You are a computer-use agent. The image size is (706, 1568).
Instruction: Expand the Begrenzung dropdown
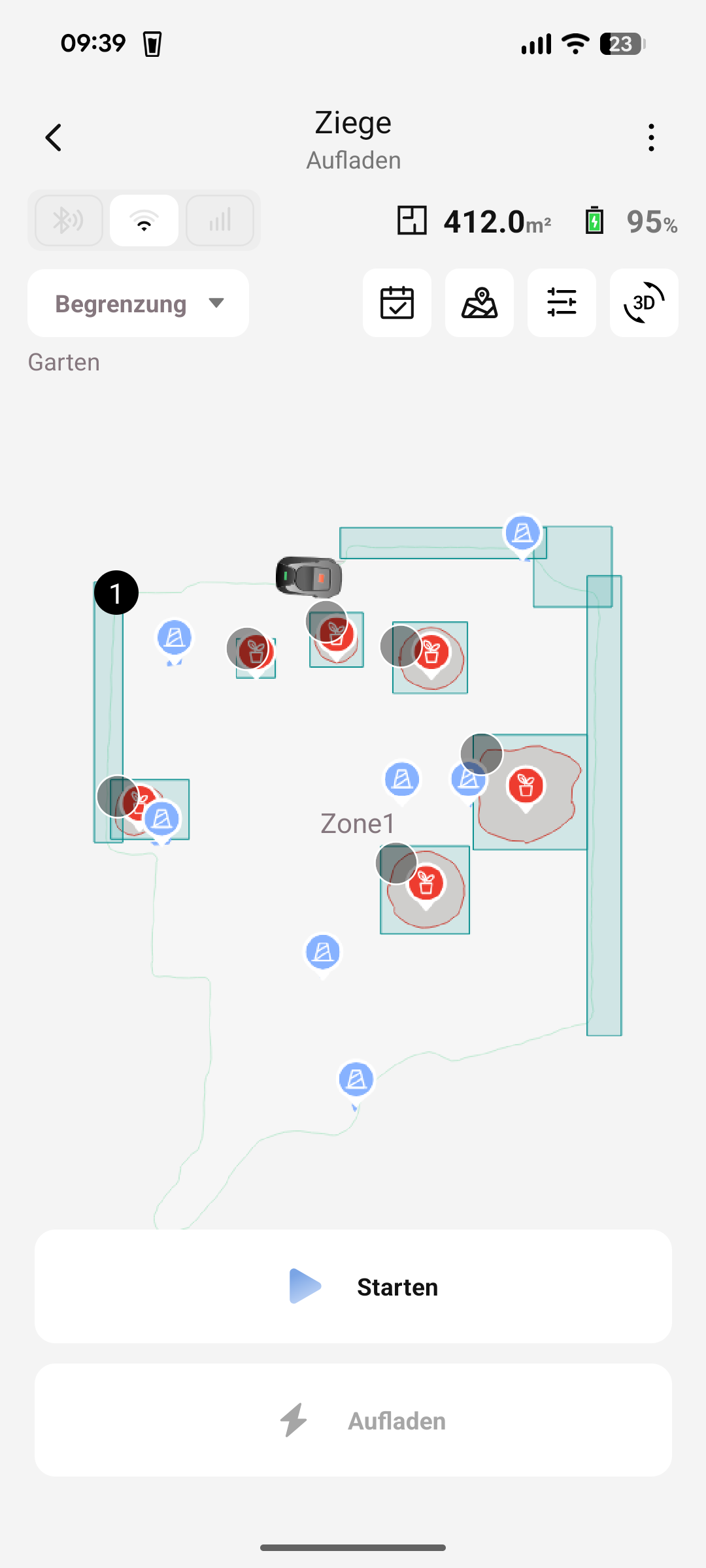pyautogui.click(x=138, y=304)
